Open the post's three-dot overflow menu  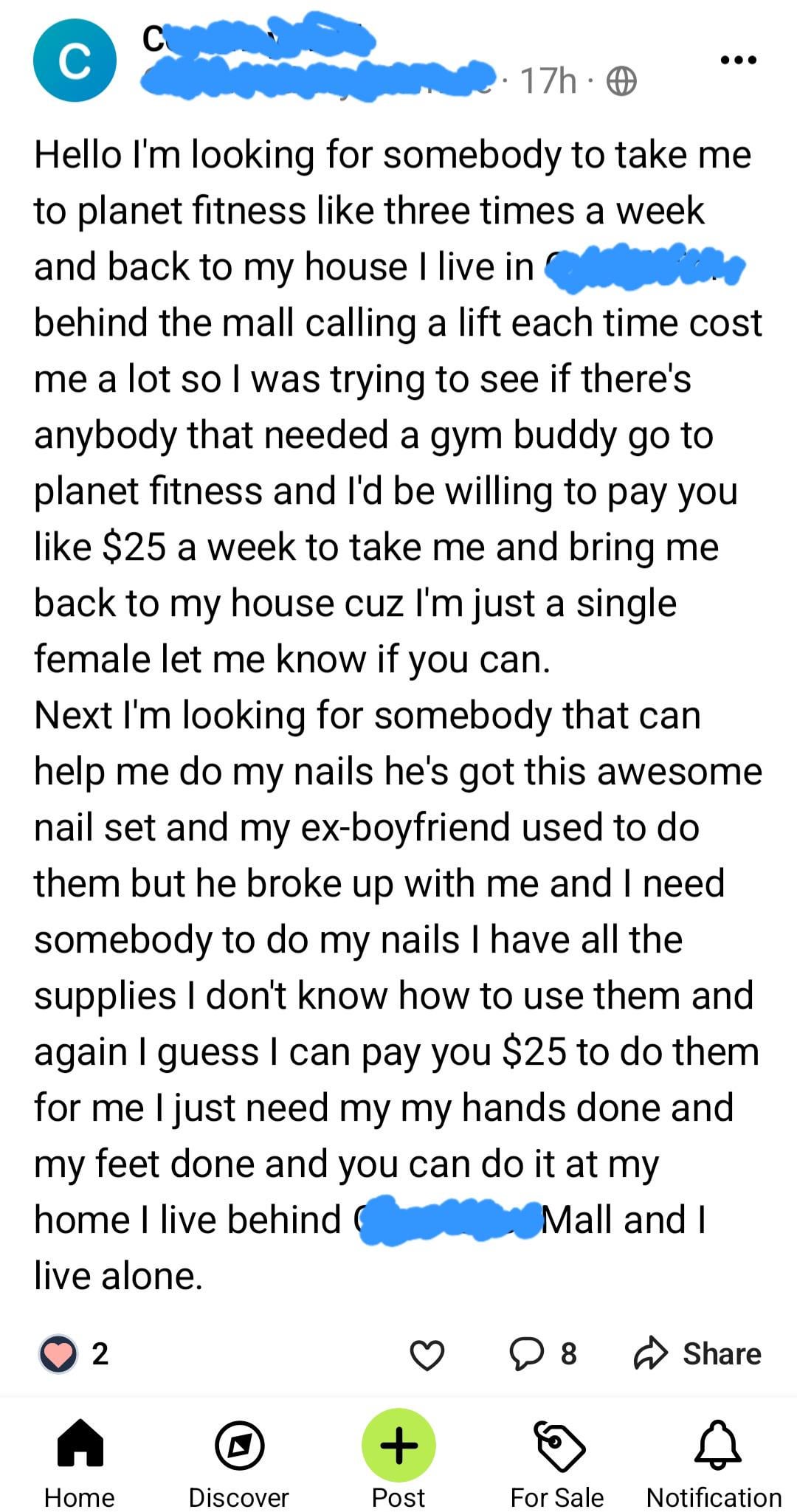[x=739, y=60]
